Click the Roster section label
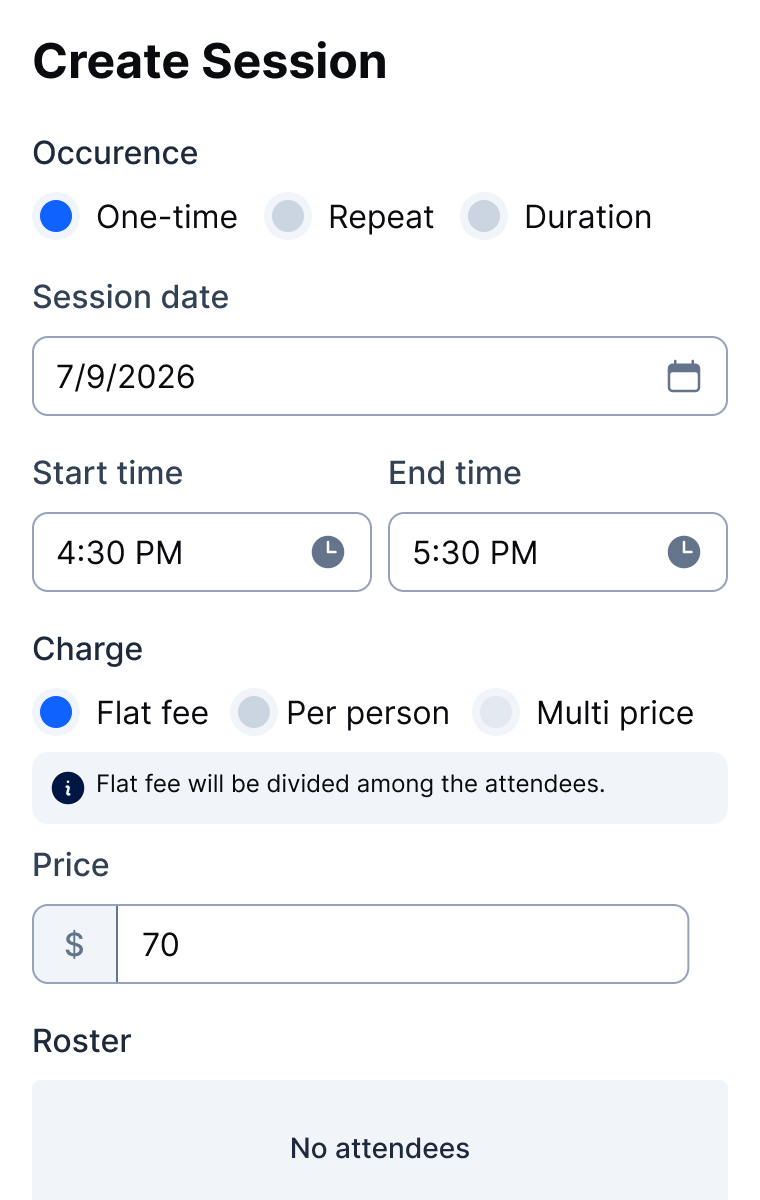The height and width of the screenshot is (1200, 760). (81, 1040)
